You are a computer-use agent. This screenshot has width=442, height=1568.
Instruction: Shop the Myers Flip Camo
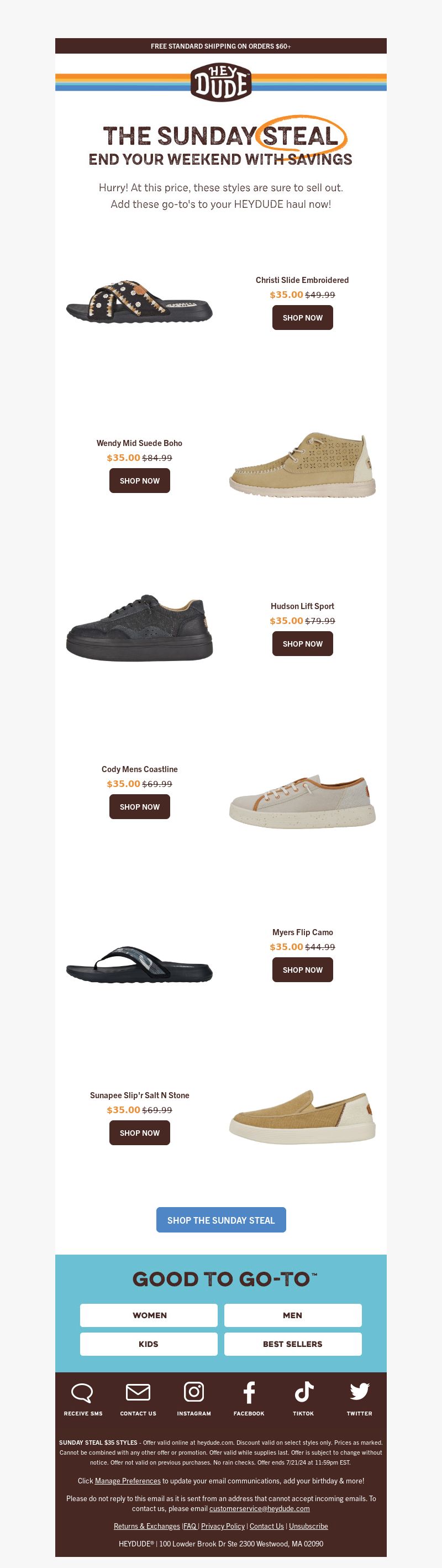pos(302,969)
